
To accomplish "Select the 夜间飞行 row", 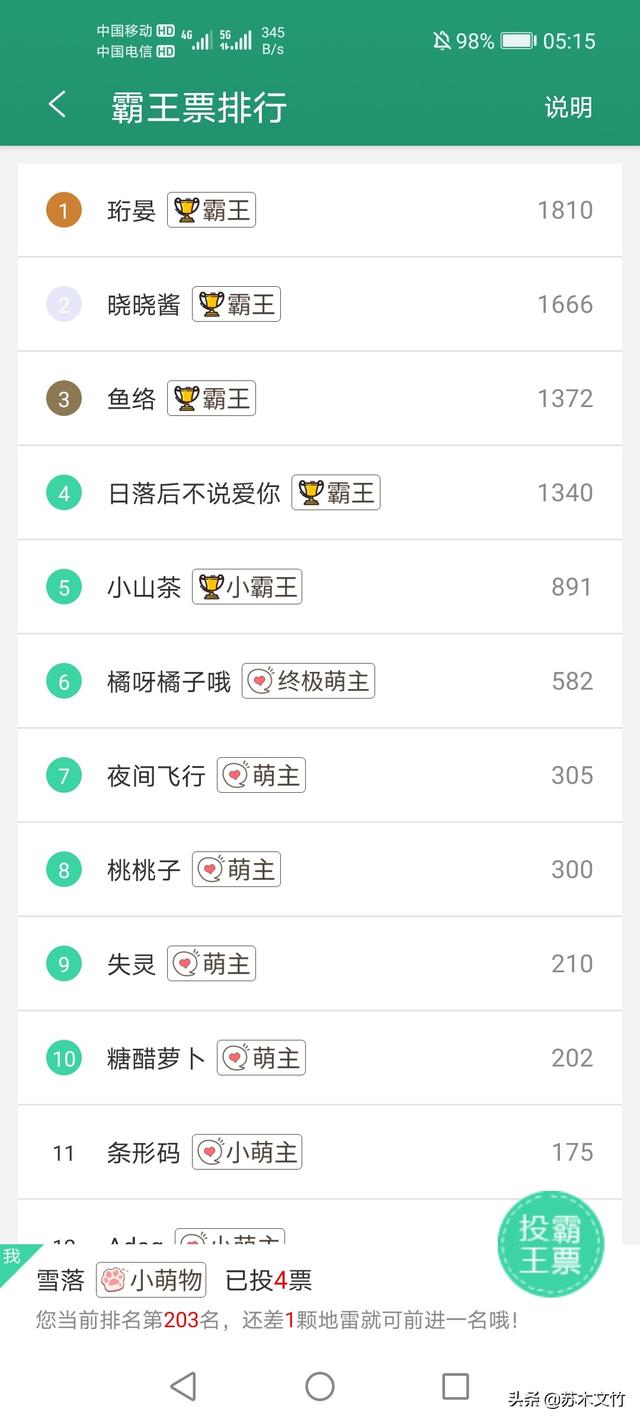I will [x=319, y=775].
